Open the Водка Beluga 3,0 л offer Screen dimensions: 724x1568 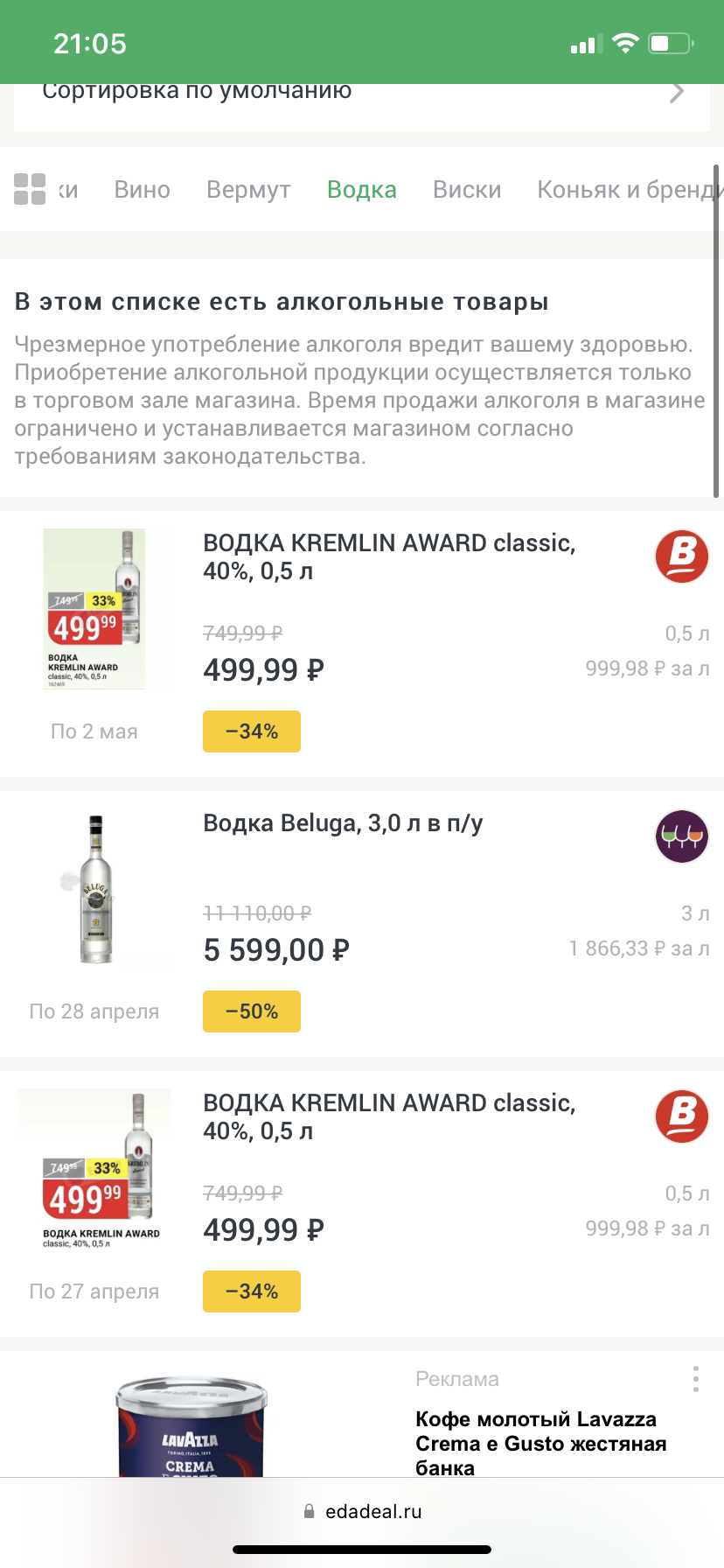[343, 823]
